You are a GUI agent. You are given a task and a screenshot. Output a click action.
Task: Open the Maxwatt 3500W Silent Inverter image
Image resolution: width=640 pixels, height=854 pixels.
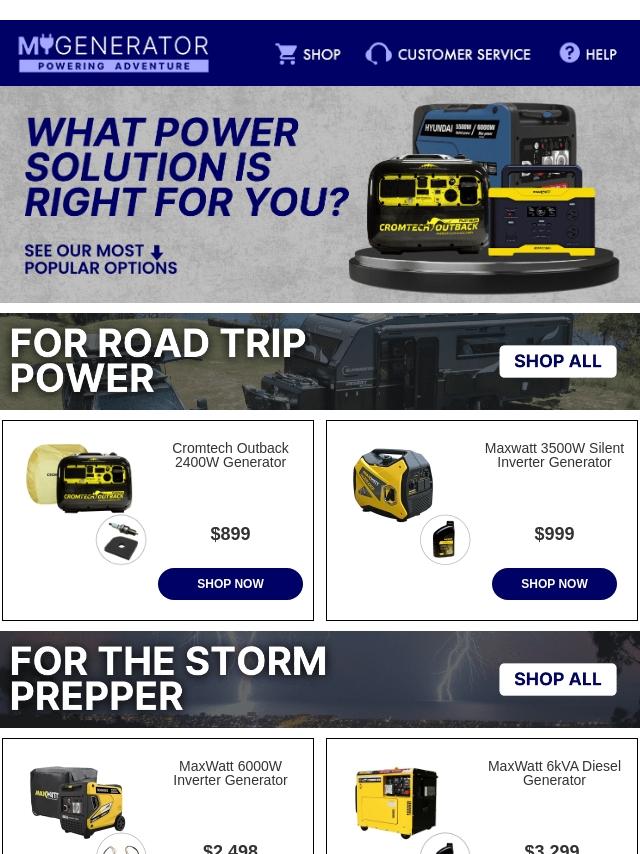(393, 485)
